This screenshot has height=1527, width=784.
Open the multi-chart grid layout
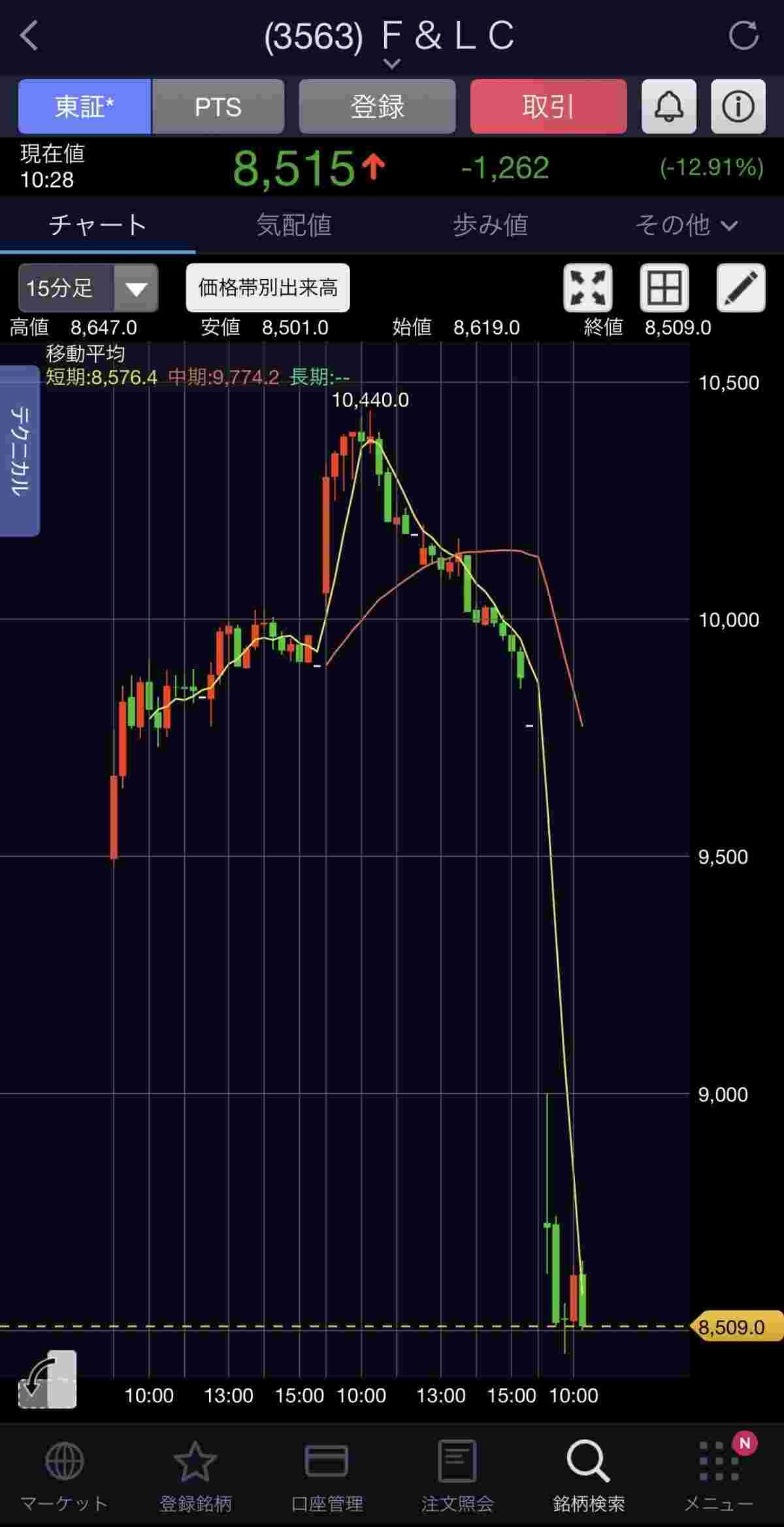pyautogui.click(x=664, y=287)
